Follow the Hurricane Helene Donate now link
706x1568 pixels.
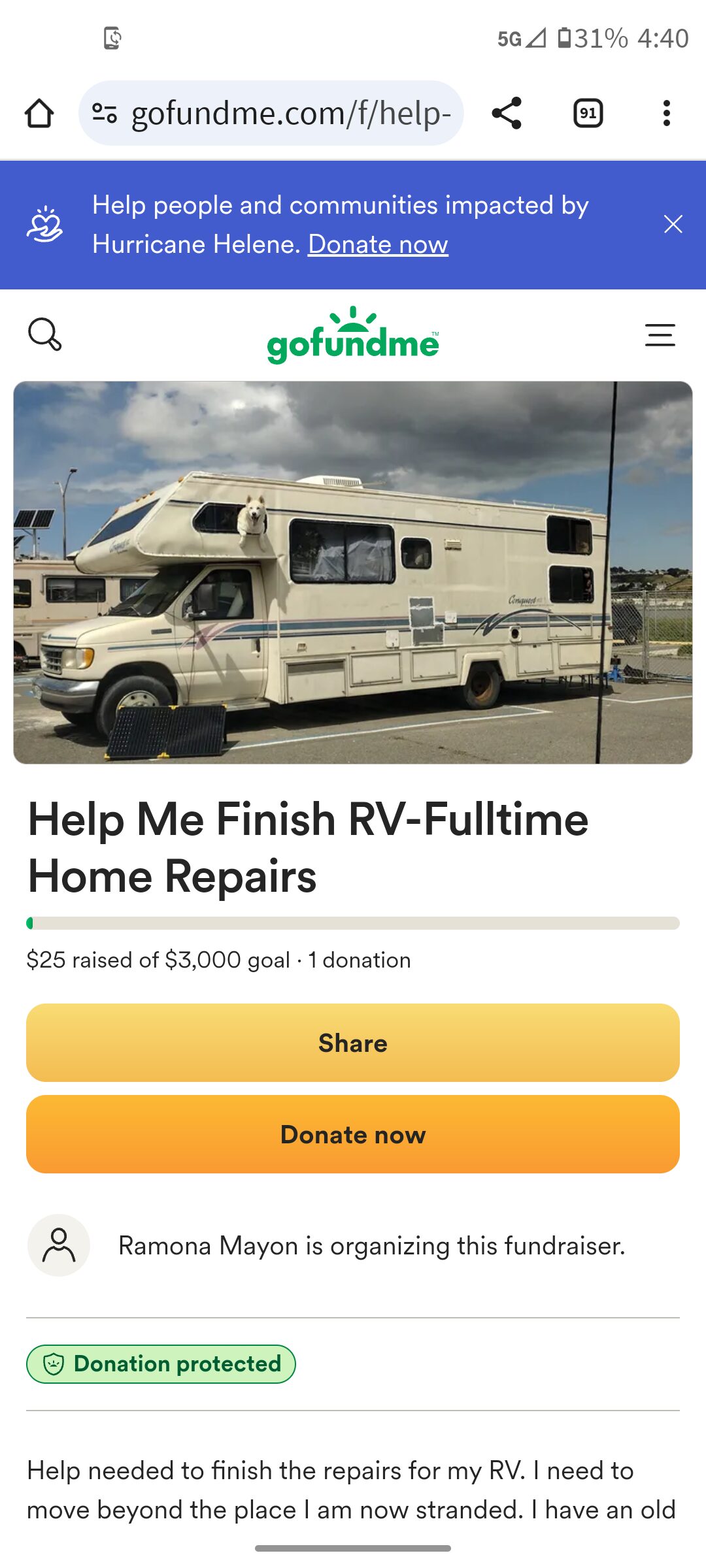[x=378, y=244]
